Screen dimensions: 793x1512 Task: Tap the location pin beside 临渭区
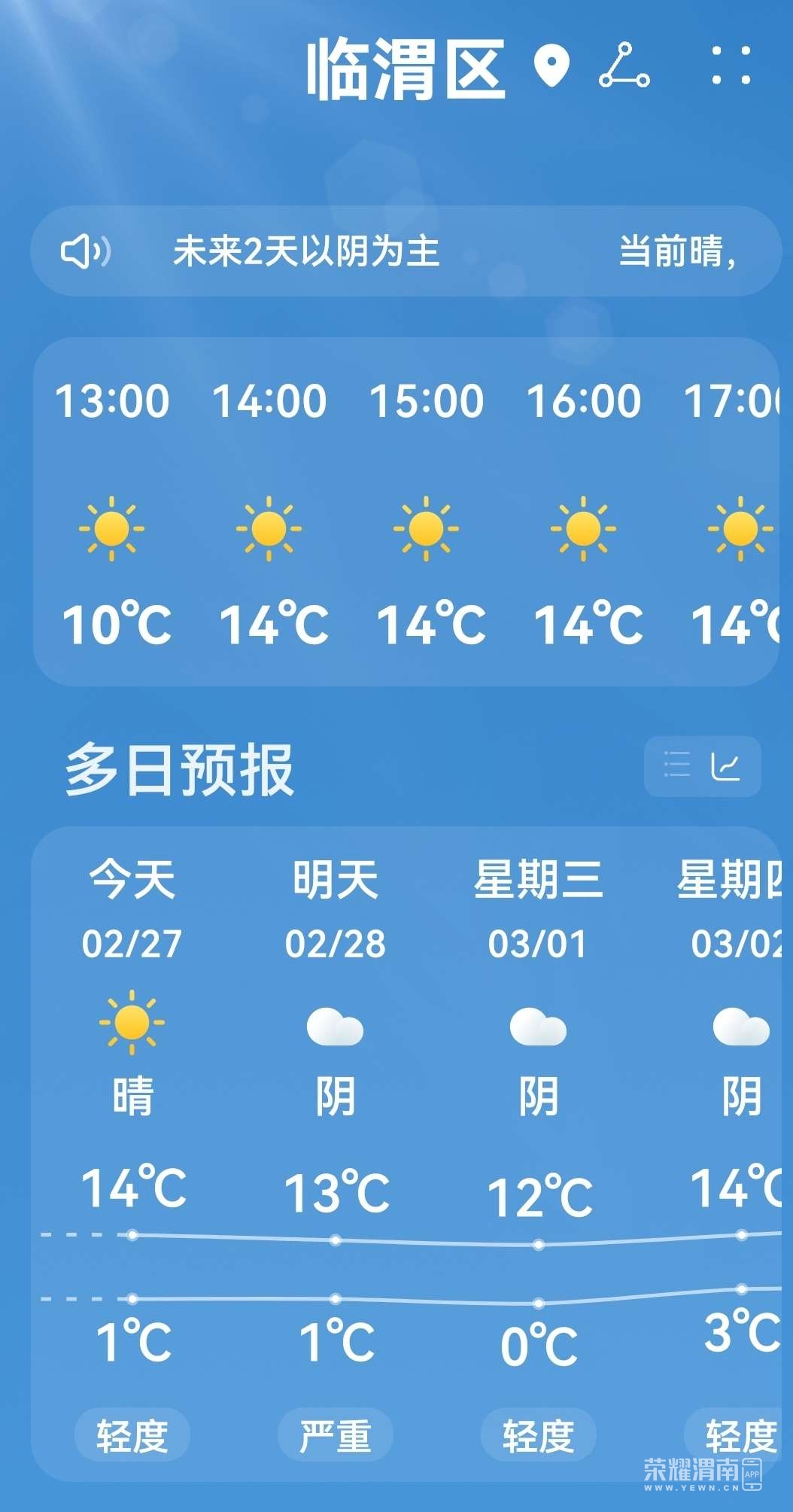click(x=551, y=66)
